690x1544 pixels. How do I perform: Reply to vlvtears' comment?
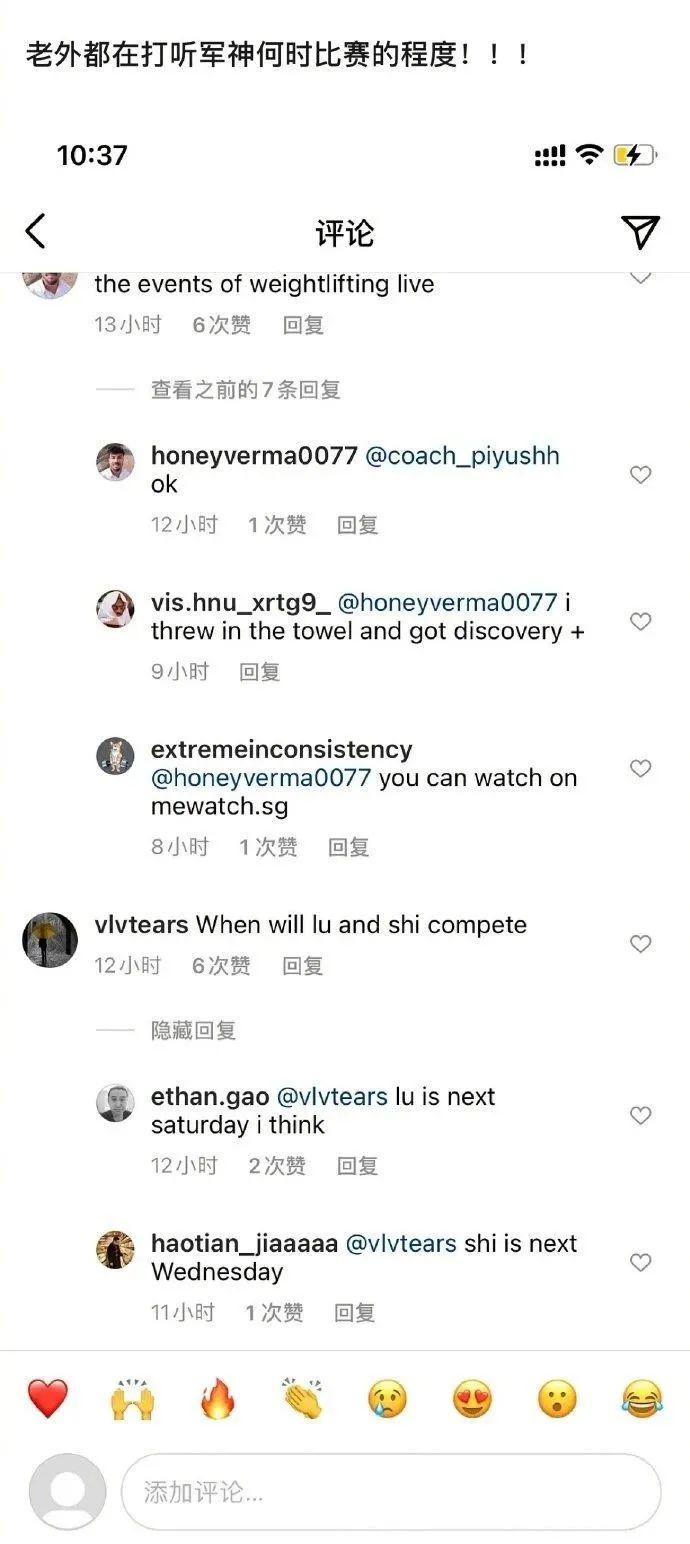[x=302, y=966]
